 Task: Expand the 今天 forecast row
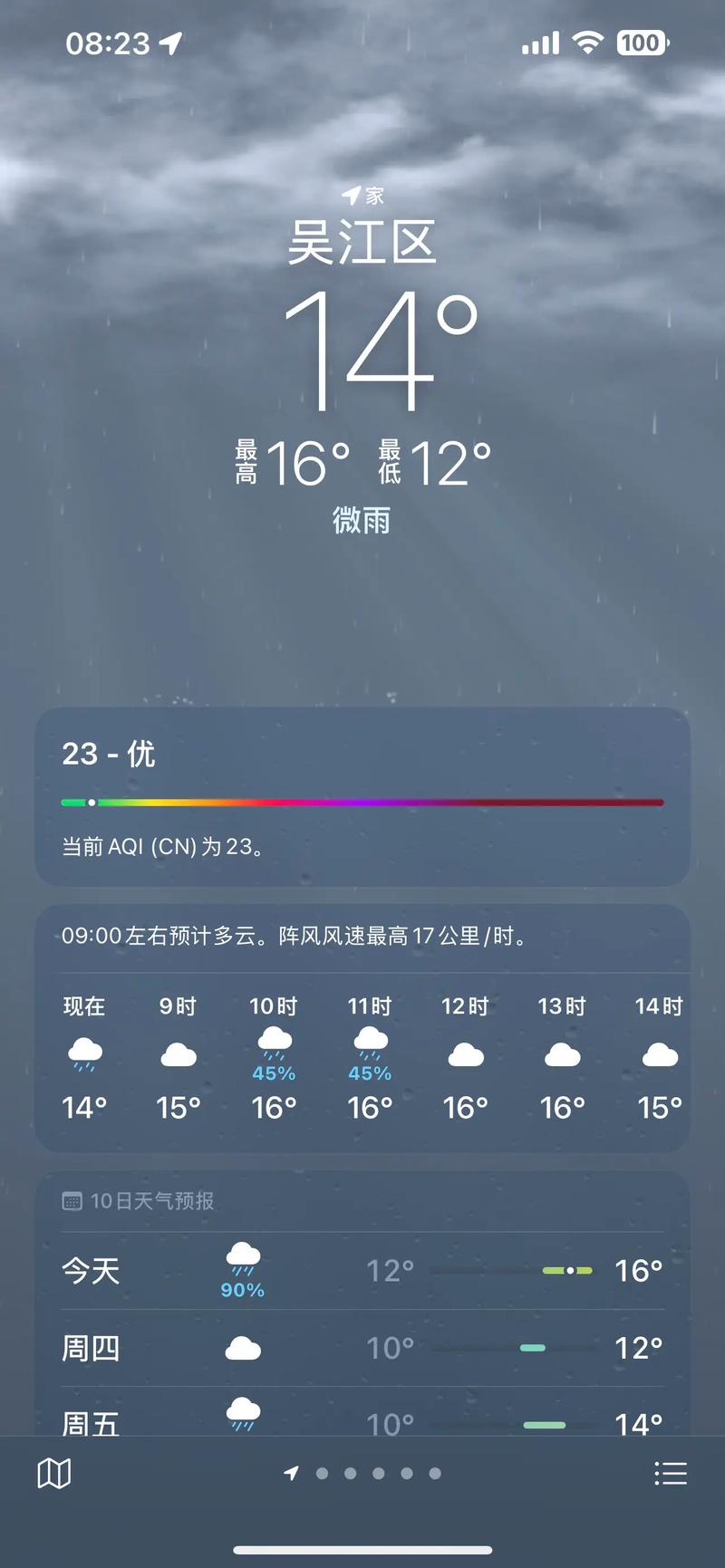(x=362, y=1270)
